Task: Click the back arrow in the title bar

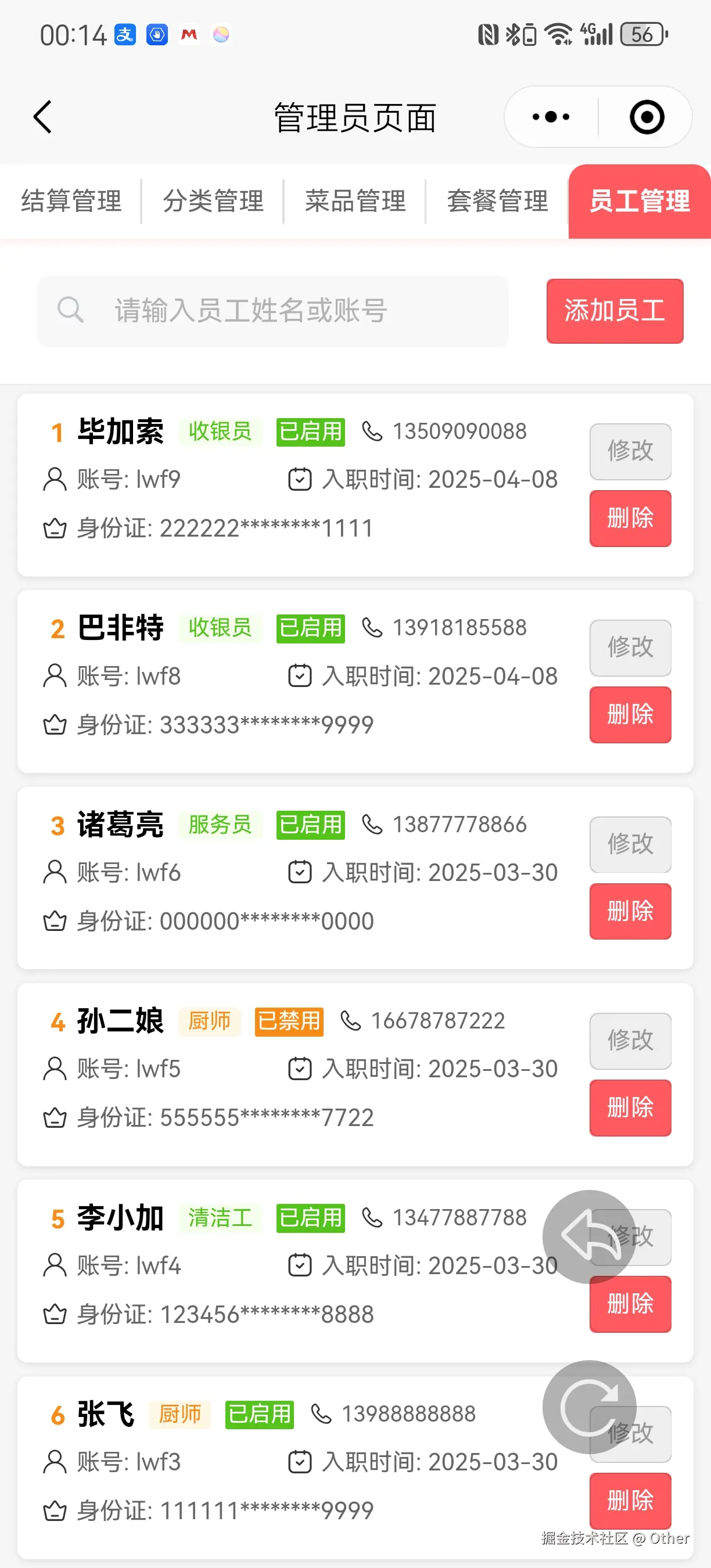Action: 42,117
